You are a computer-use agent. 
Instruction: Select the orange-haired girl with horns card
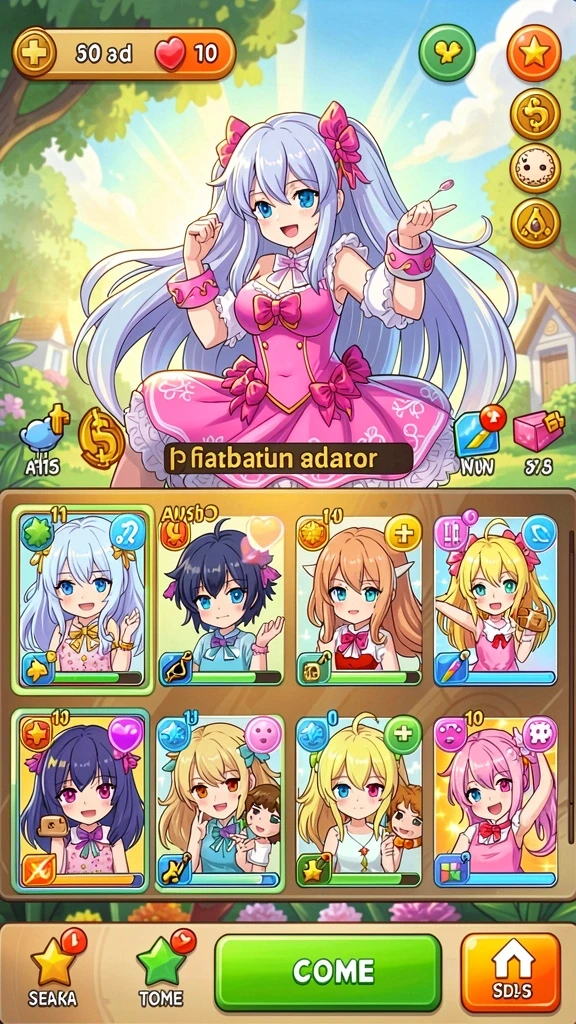[x=359, y=600]
